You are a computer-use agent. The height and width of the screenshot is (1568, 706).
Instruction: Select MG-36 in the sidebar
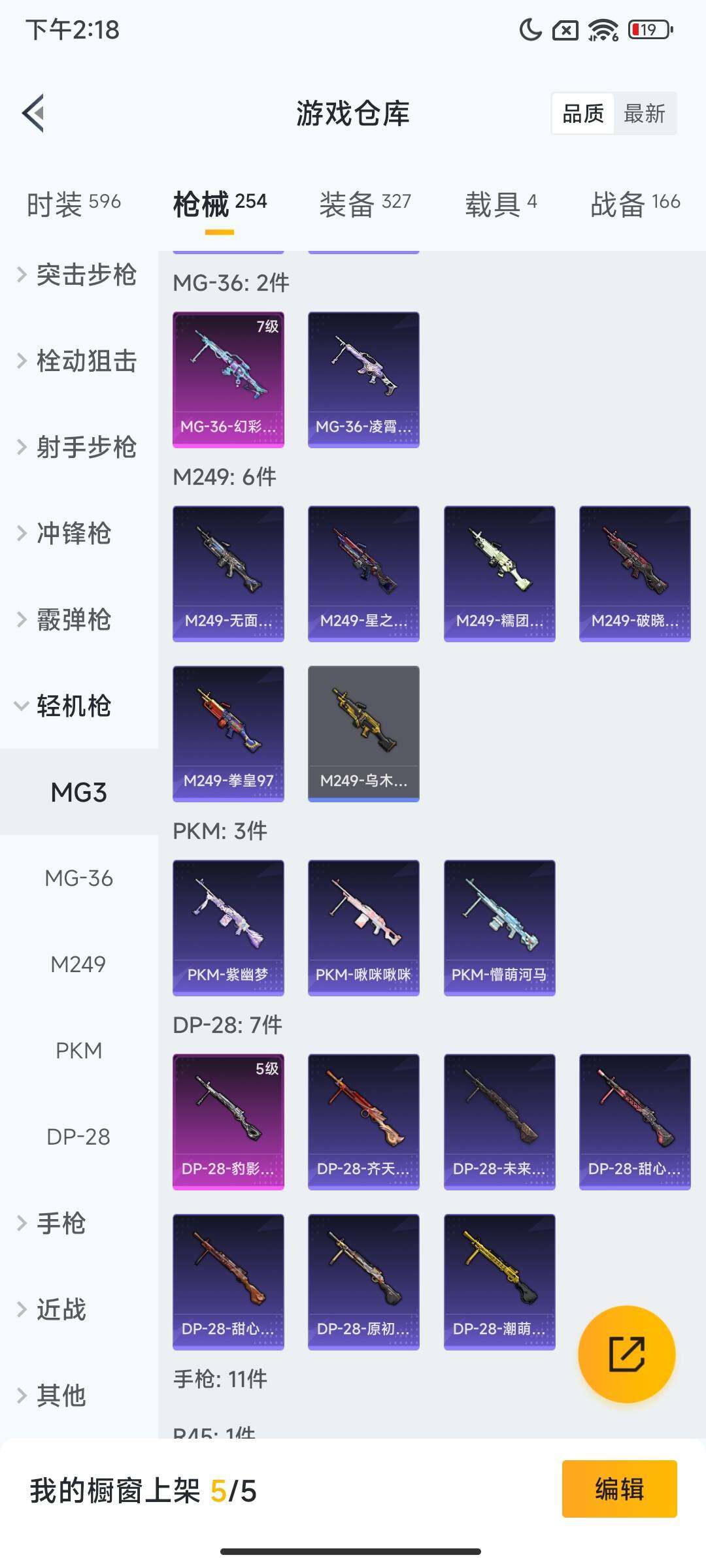[78, 878]
